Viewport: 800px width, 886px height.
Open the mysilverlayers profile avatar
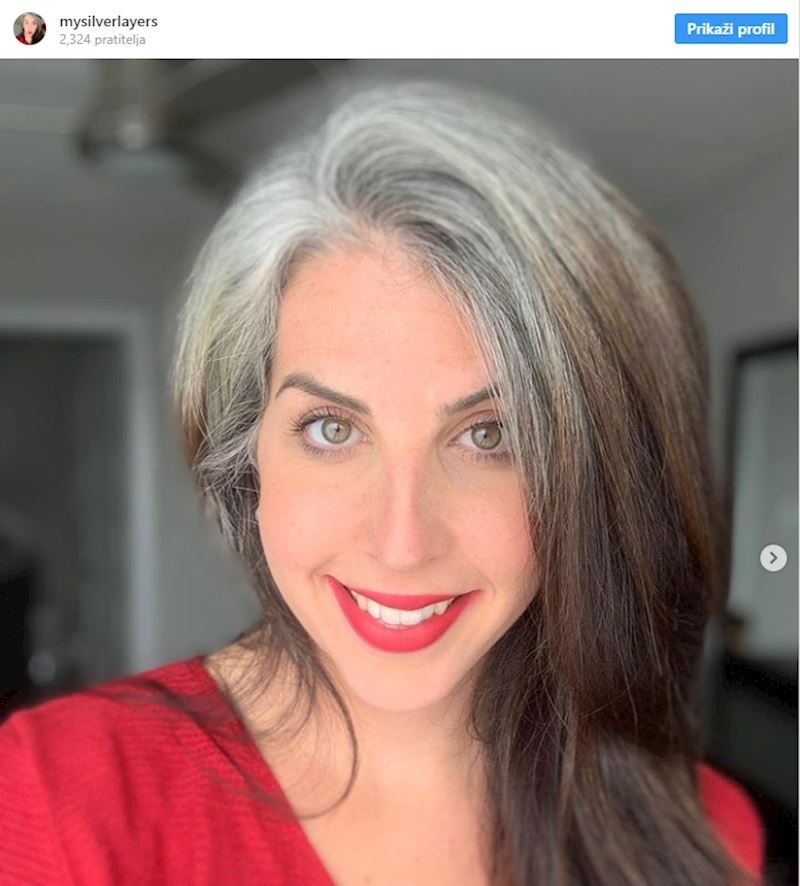(x=29, y=29)
